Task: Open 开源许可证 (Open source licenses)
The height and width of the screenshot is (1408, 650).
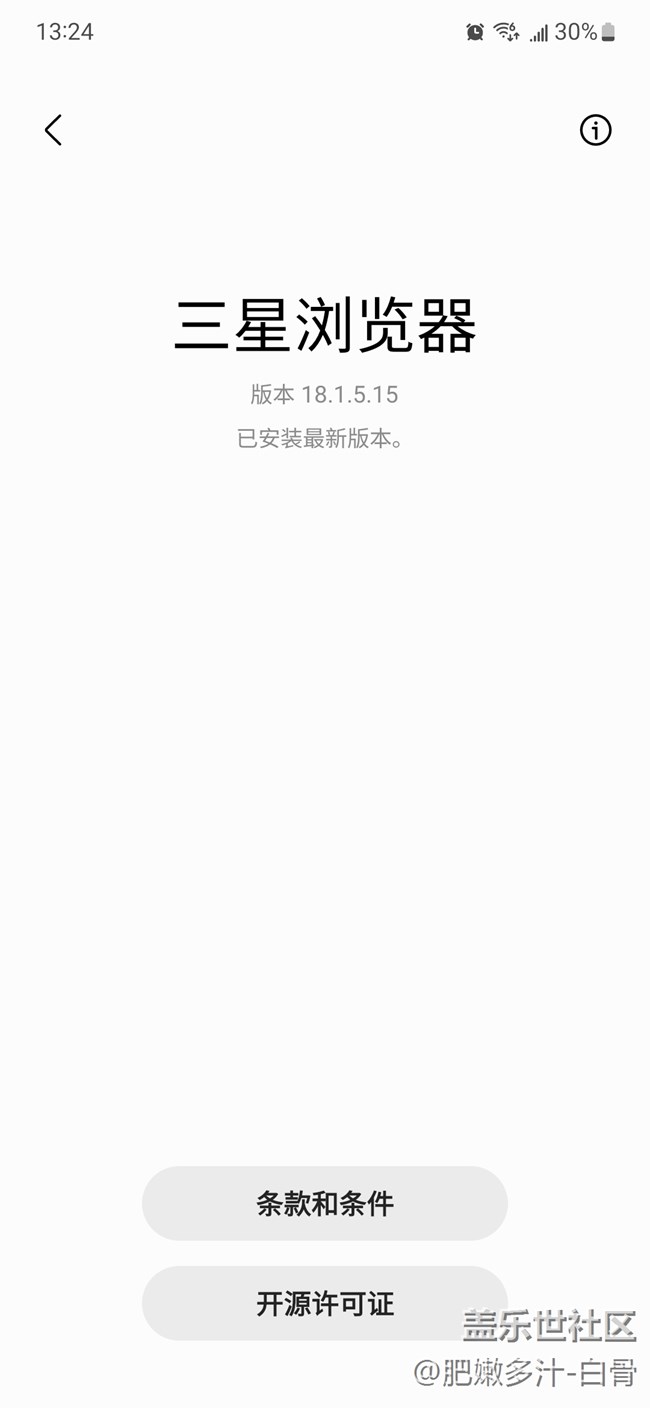Action: point(325,1303)
